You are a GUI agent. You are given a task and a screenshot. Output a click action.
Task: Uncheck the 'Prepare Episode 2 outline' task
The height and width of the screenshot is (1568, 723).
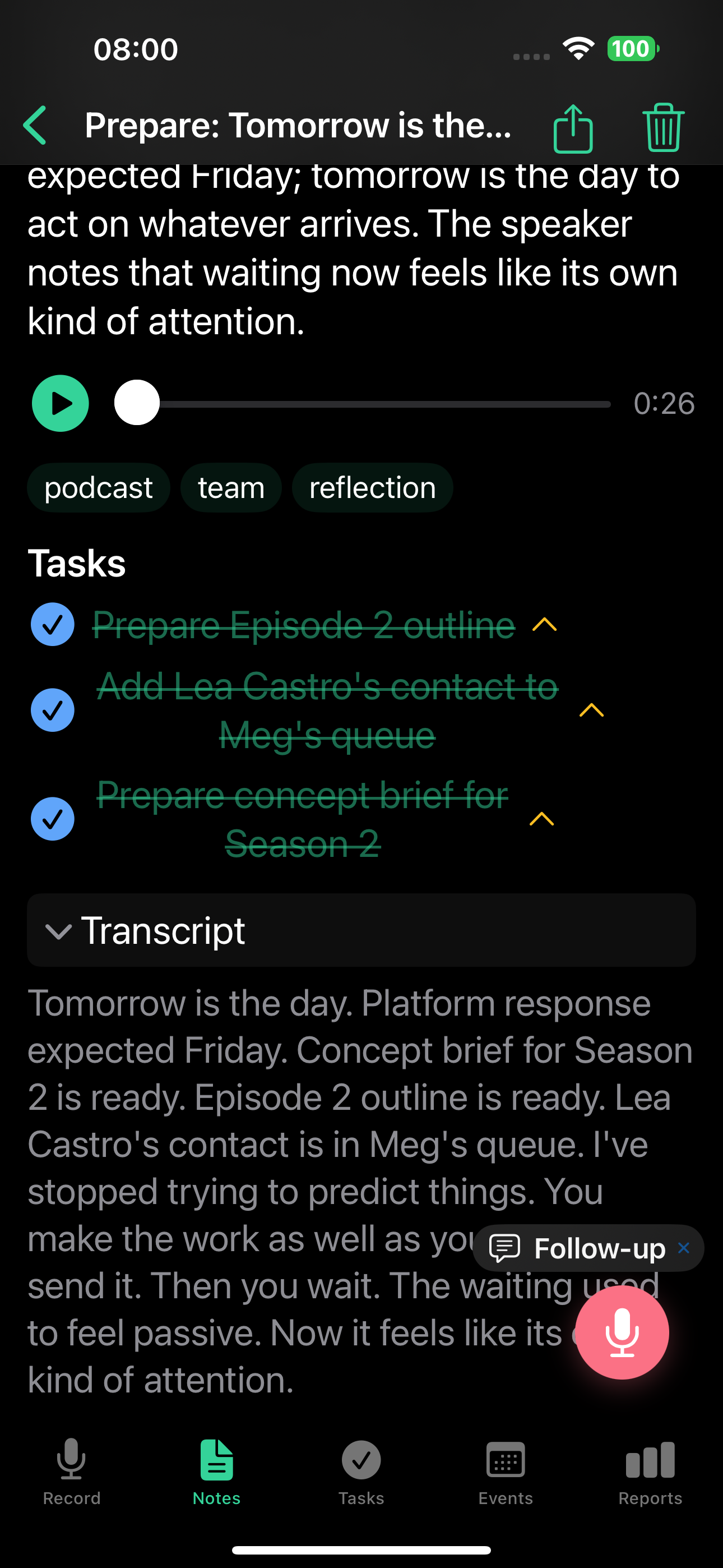pos(52,624)
